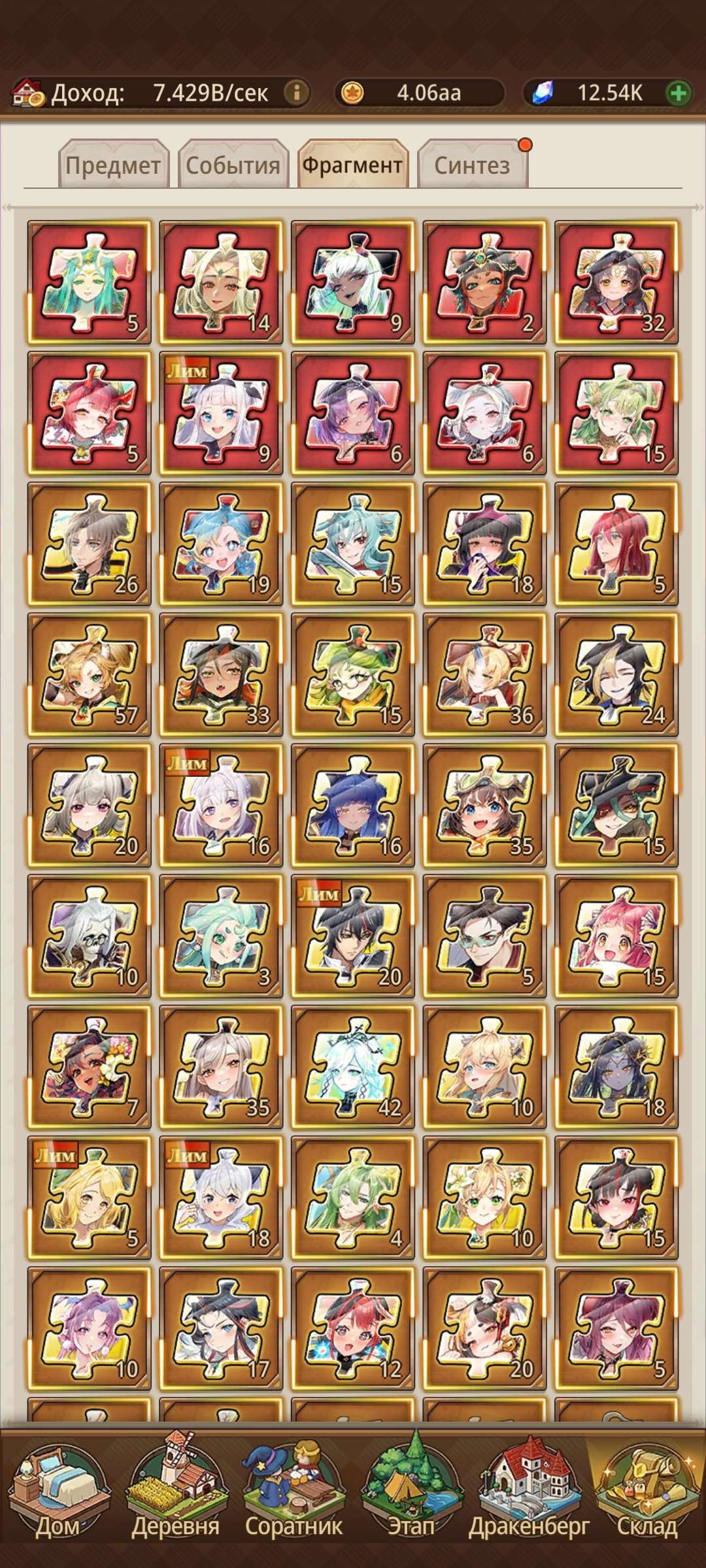Screen dimensions: 706x1568
Task: Open the fragment with count 36
Action: coord(484,674)
